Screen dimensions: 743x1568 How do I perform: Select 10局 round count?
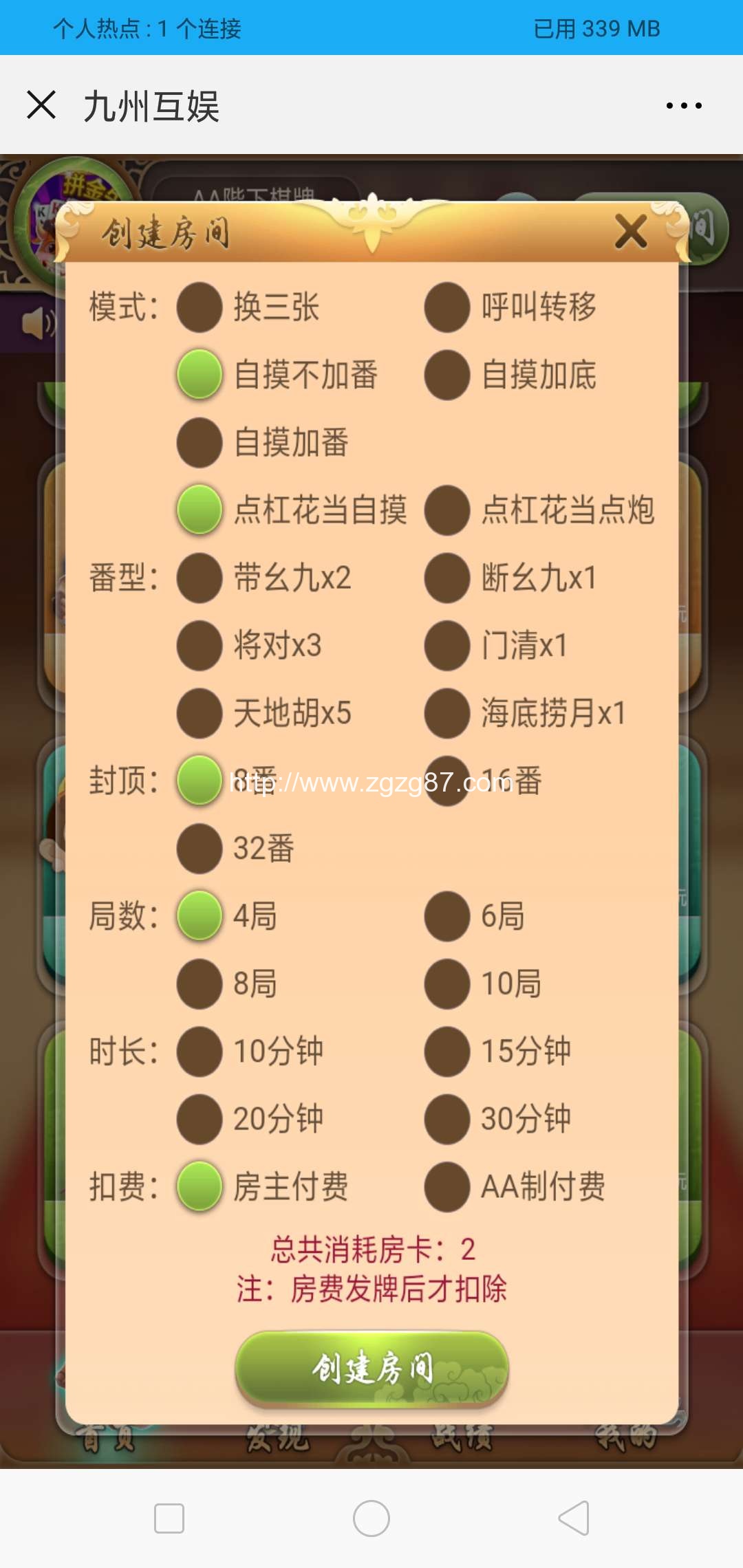(x=447, y=983)
